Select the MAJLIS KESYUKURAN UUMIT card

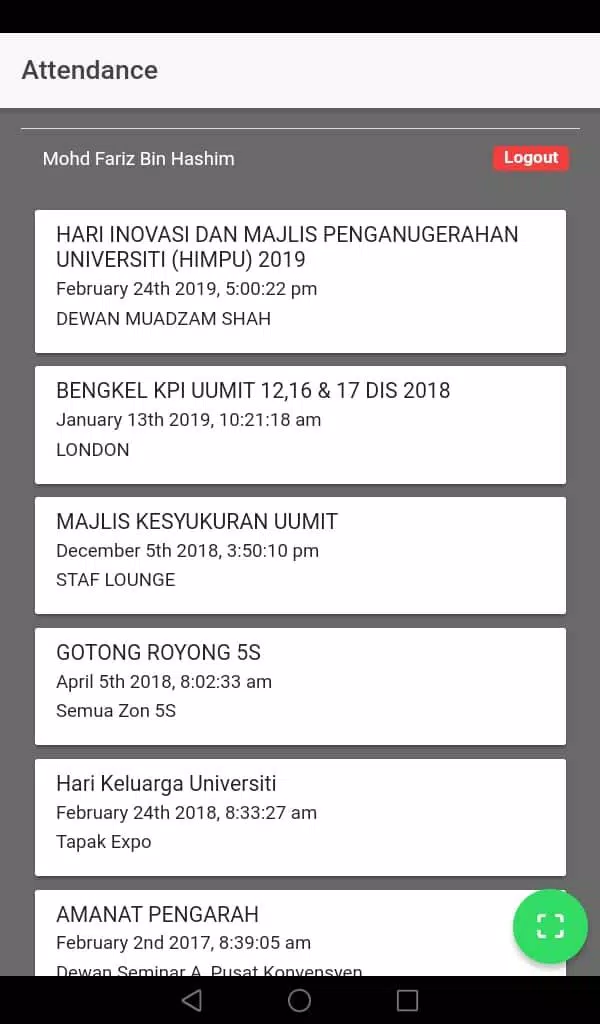[300, 556]
